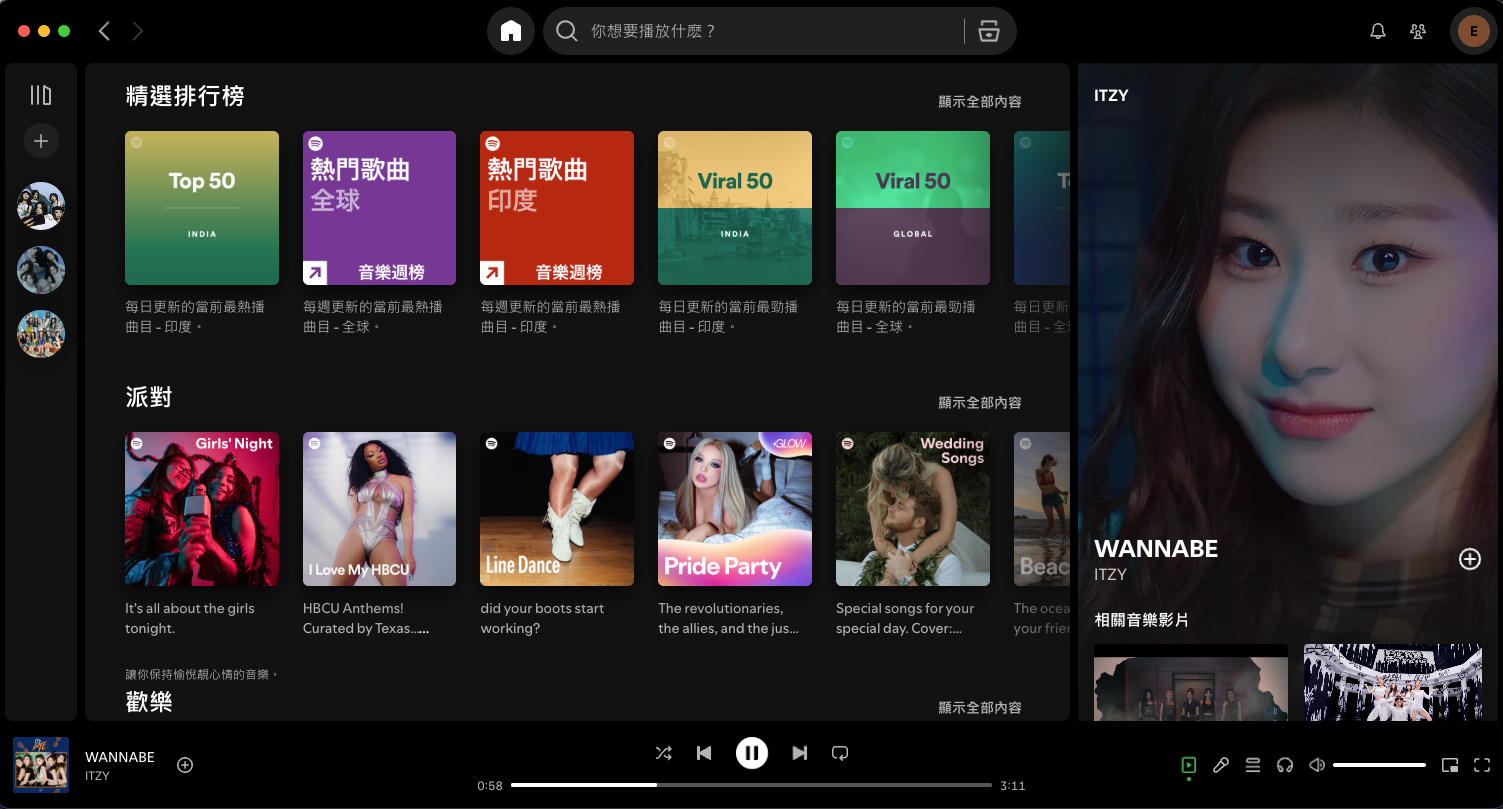Viewport: 1503px width, 809px height.
Task: Pause the current song
Action: coord(751,753)
